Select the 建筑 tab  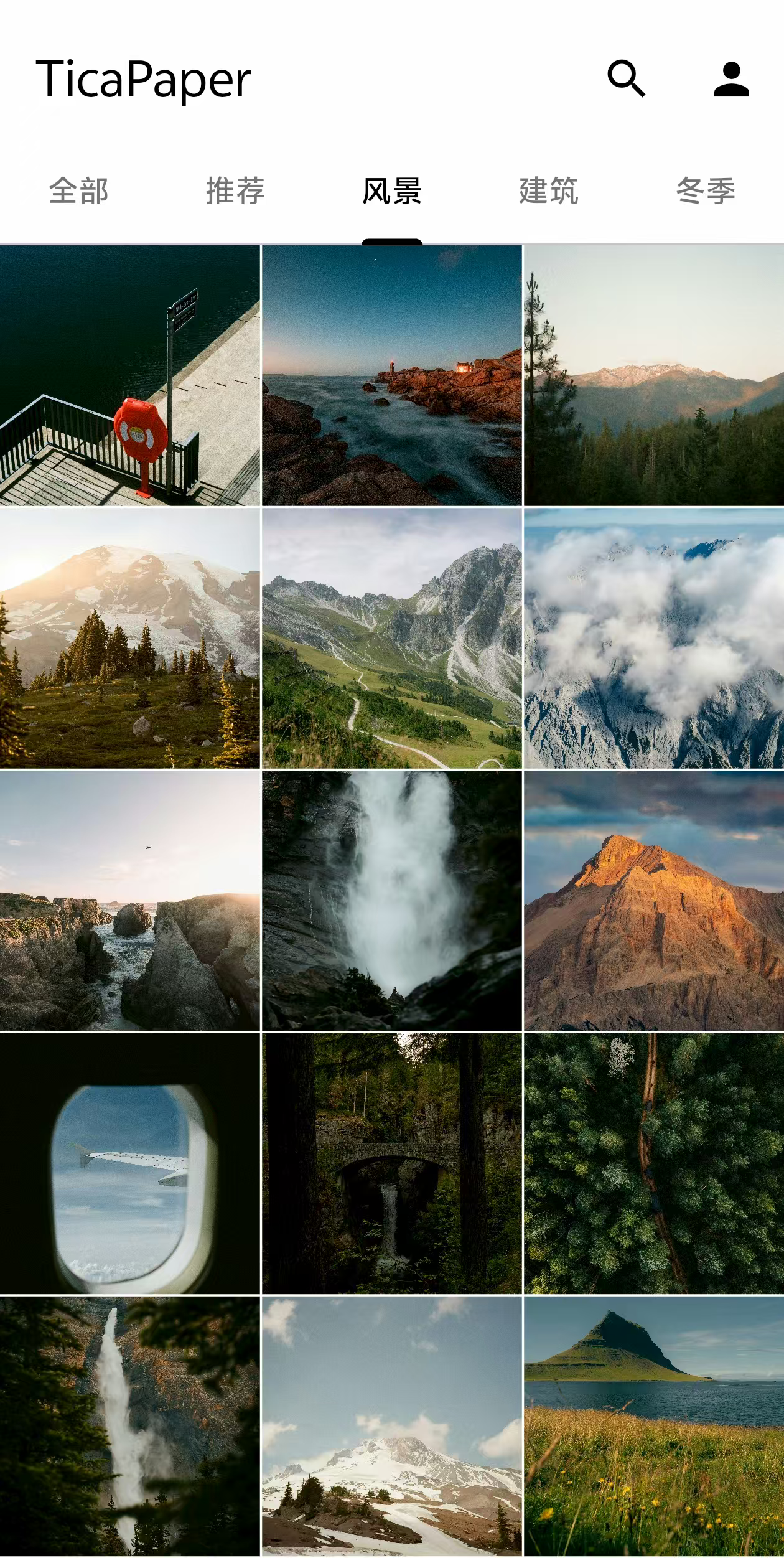click(549, 190)
